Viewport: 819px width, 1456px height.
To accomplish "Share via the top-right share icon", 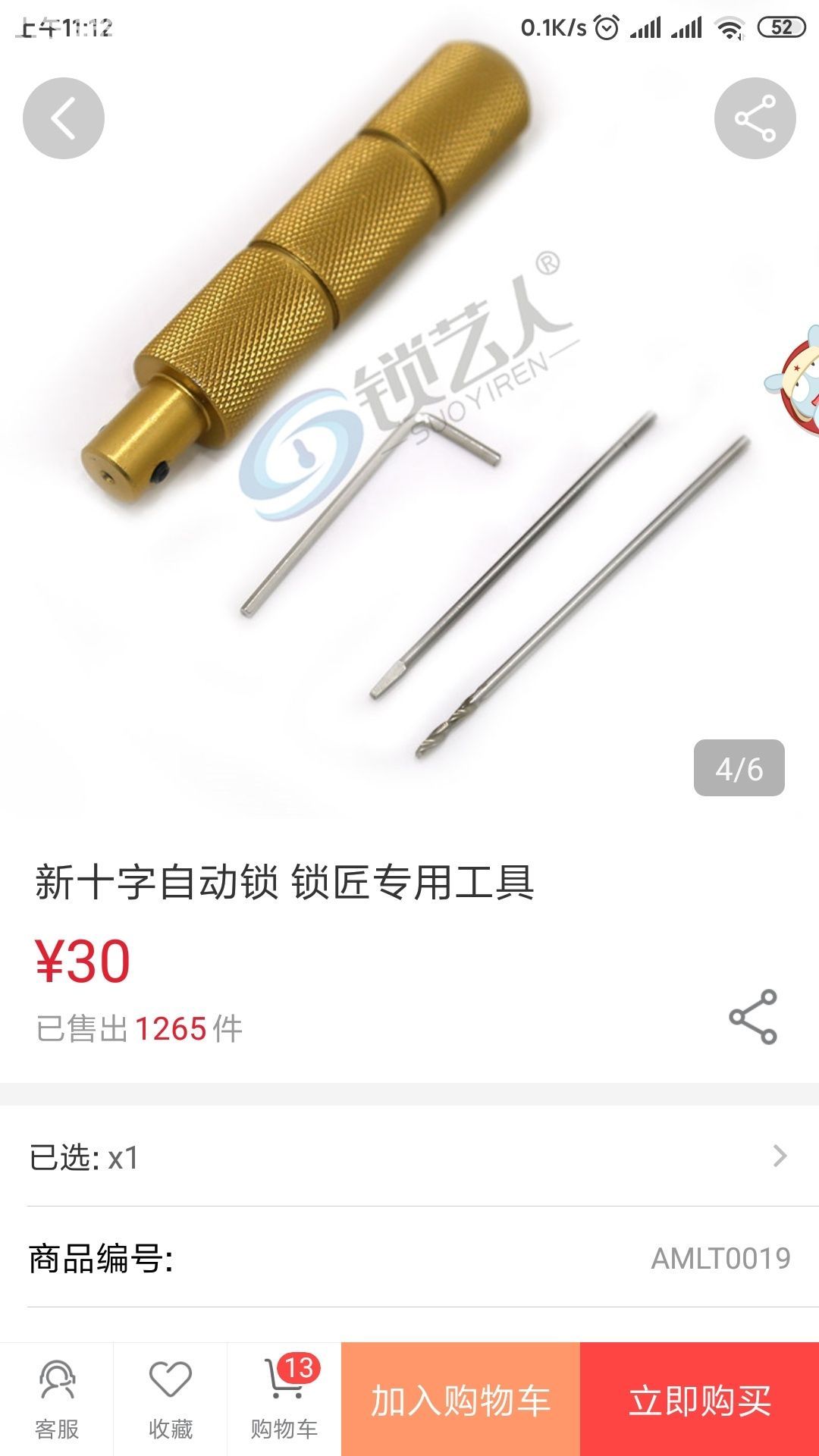I will point(755,118).
